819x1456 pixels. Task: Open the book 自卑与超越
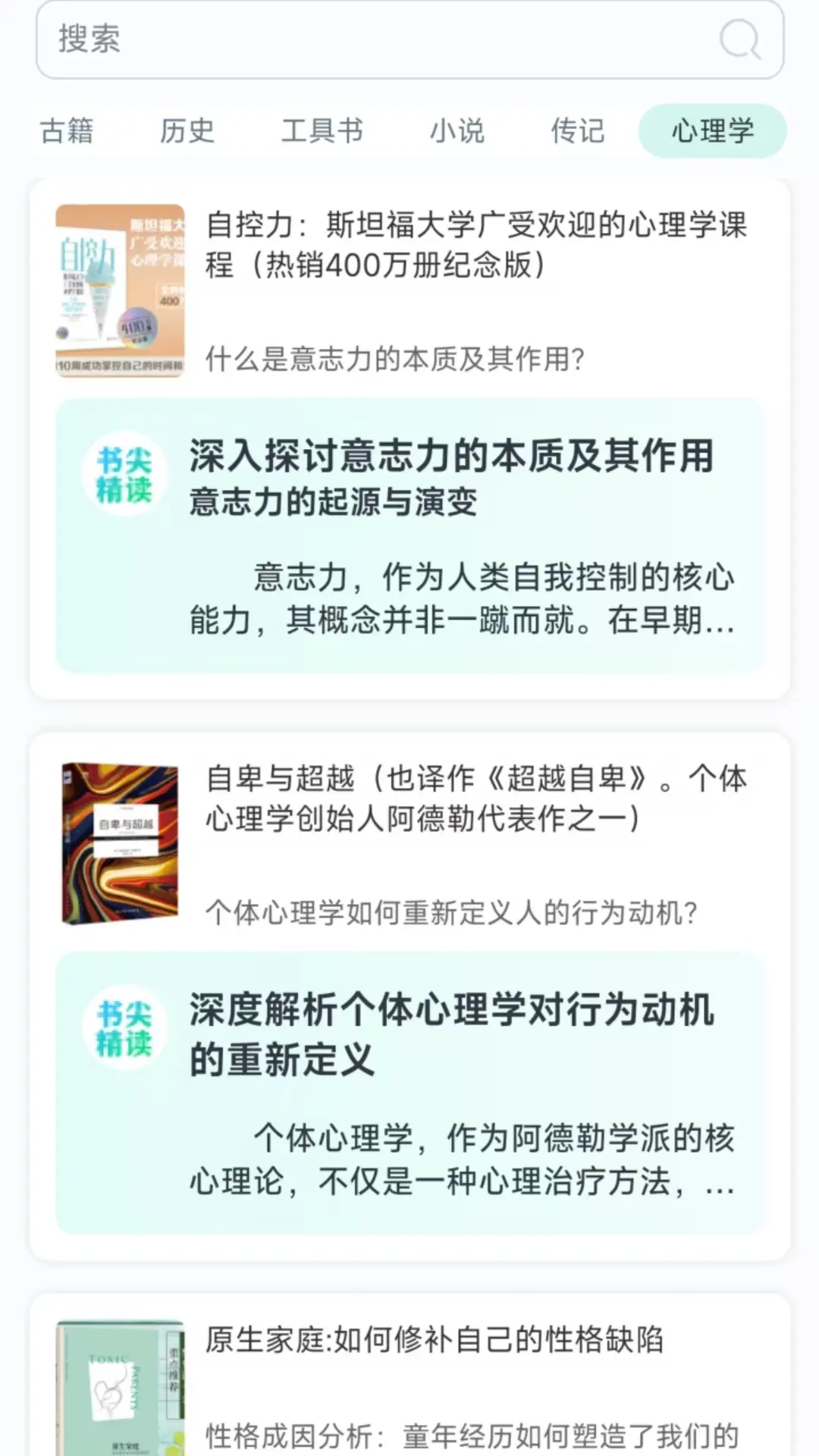[x=476, y=799]
